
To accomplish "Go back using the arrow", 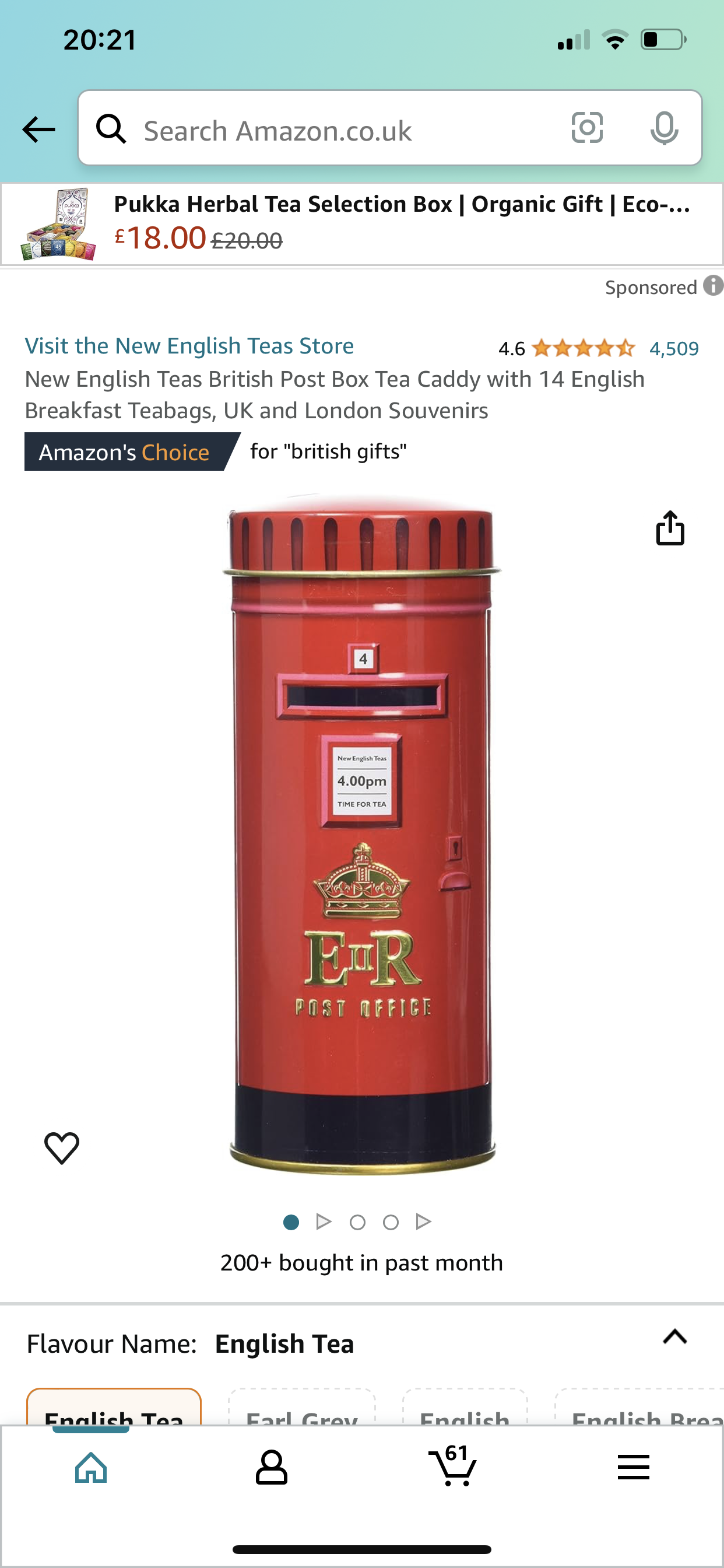I will [38, 129].
